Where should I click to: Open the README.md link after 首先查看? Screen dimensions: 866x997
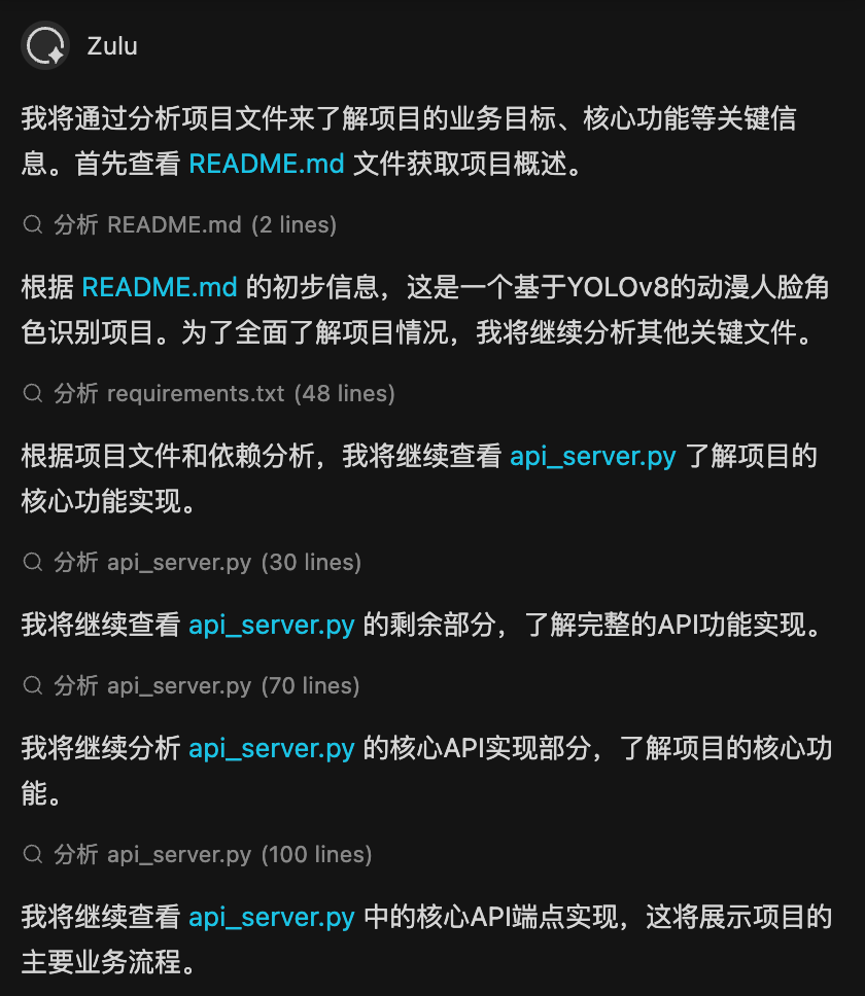point(266,163)
